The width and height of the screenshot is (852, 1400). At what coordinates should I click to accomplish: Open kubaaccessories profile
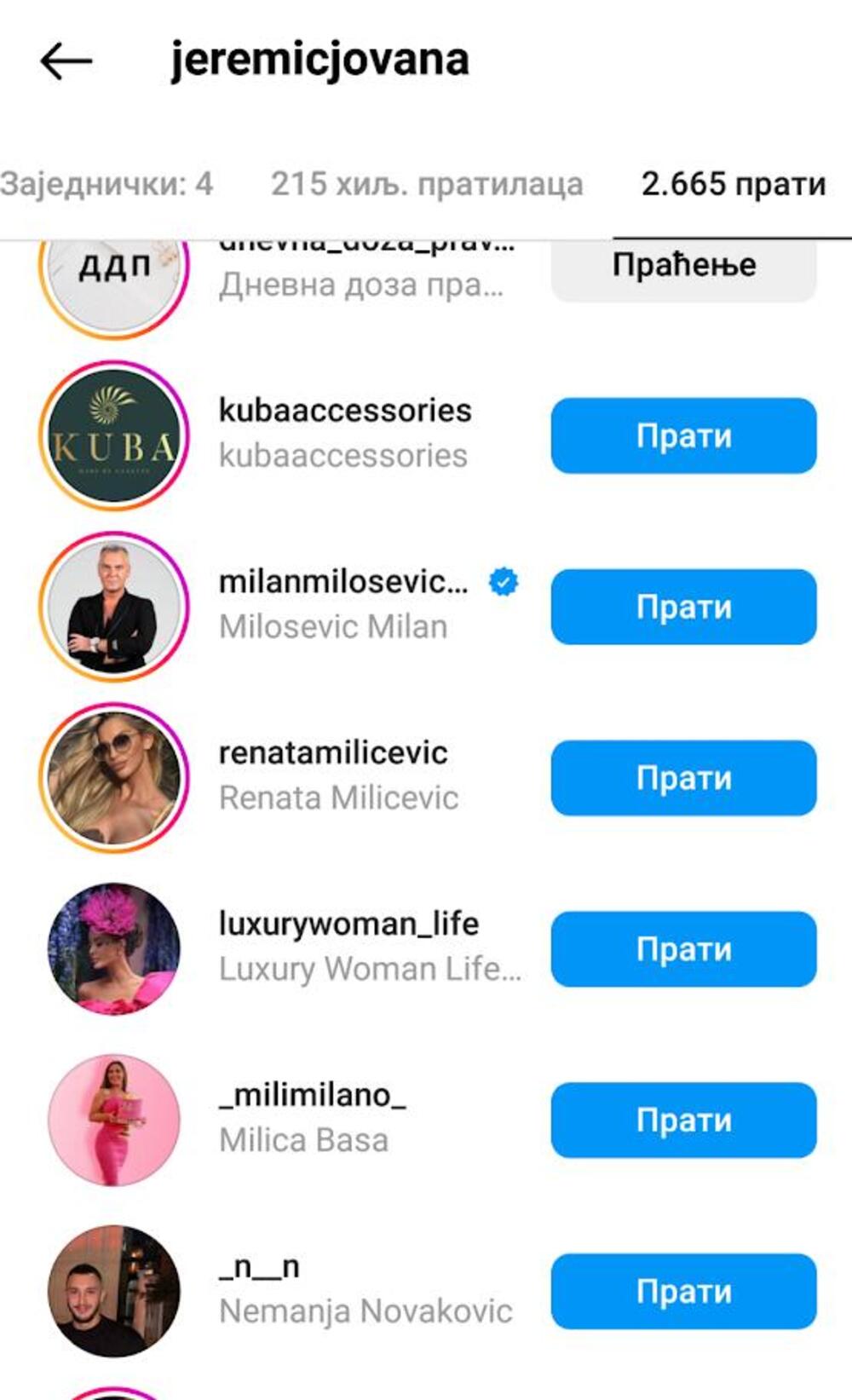[344, 433]
